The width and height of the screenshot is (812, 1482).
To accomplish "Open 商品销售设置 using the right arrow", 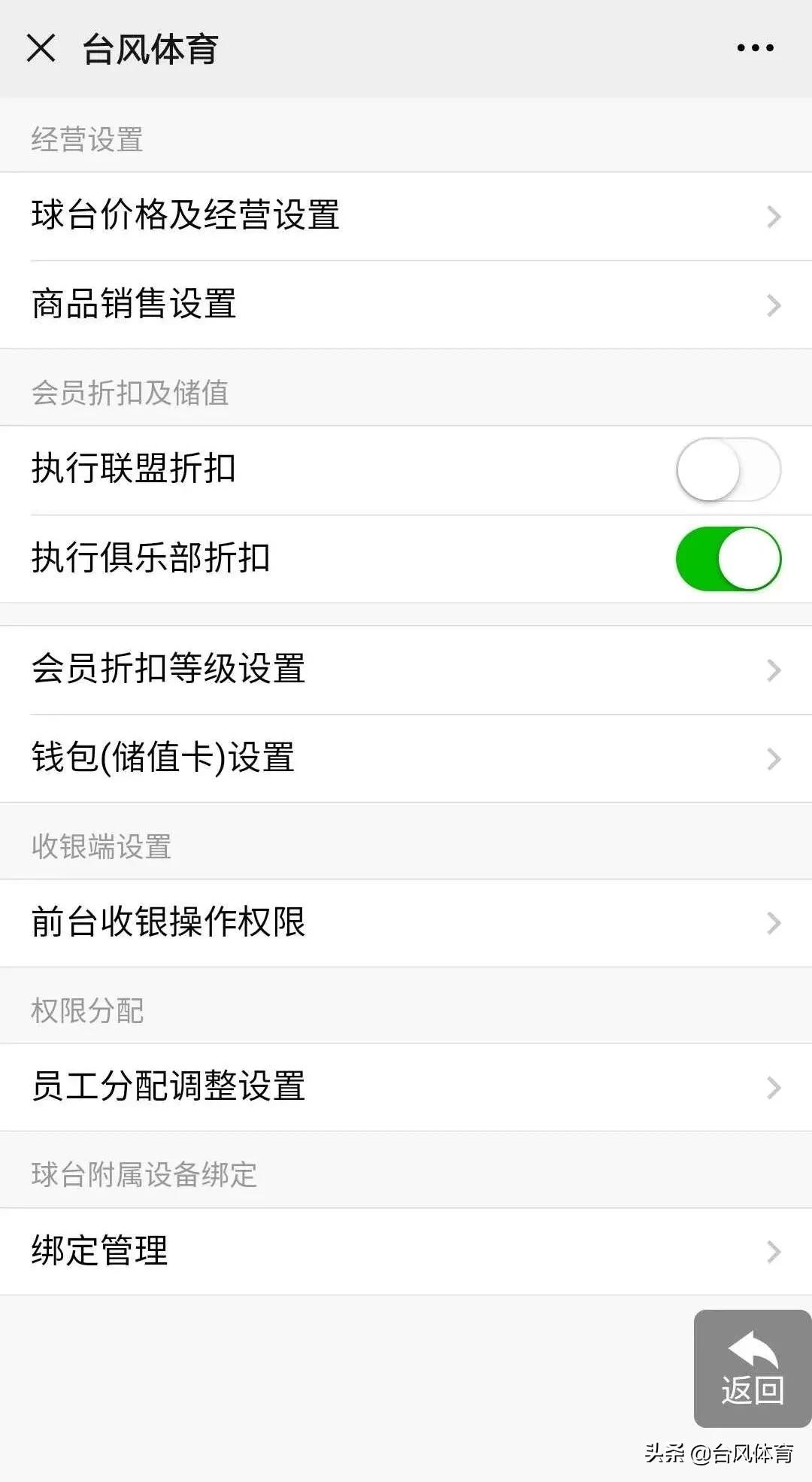I will coord(774,305).
